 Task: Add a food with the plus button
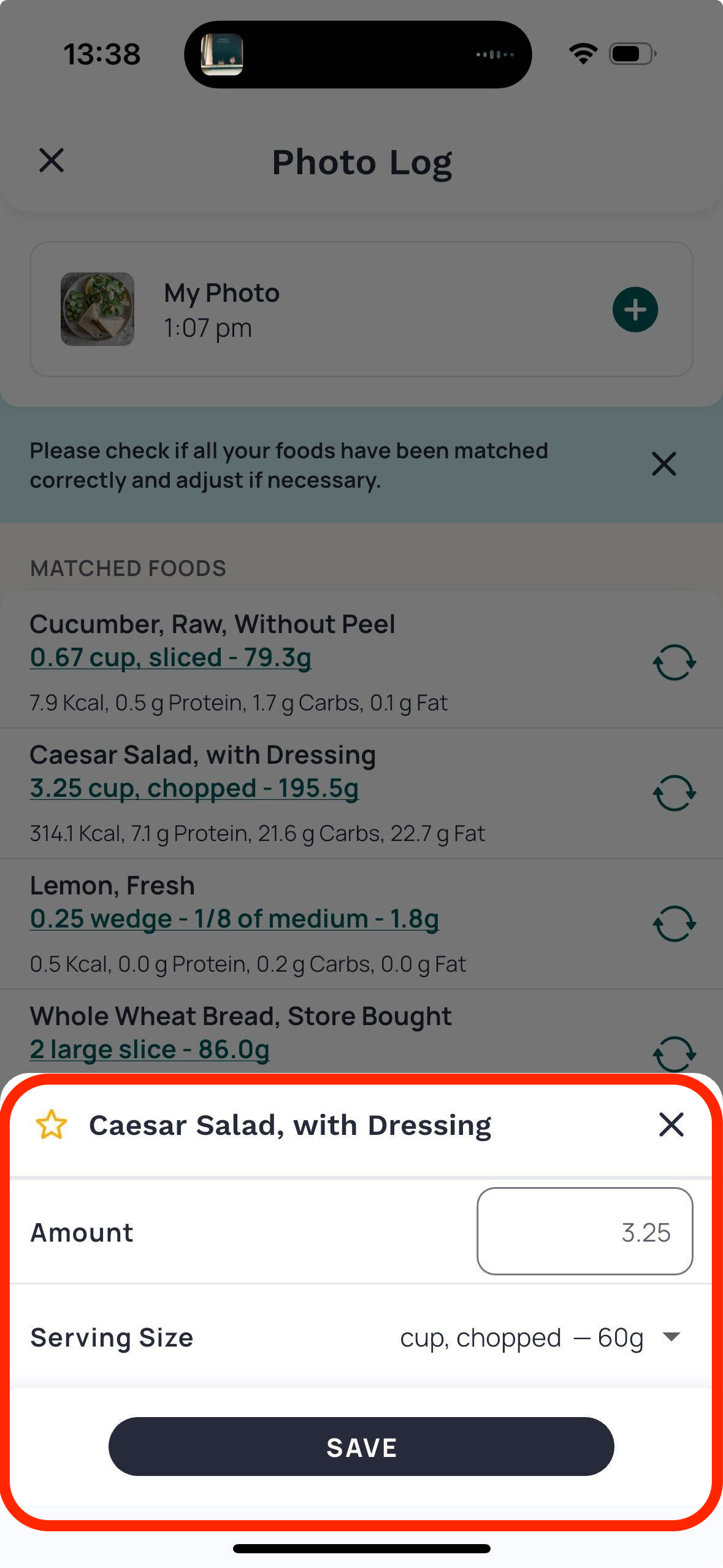tap(635, 310)
